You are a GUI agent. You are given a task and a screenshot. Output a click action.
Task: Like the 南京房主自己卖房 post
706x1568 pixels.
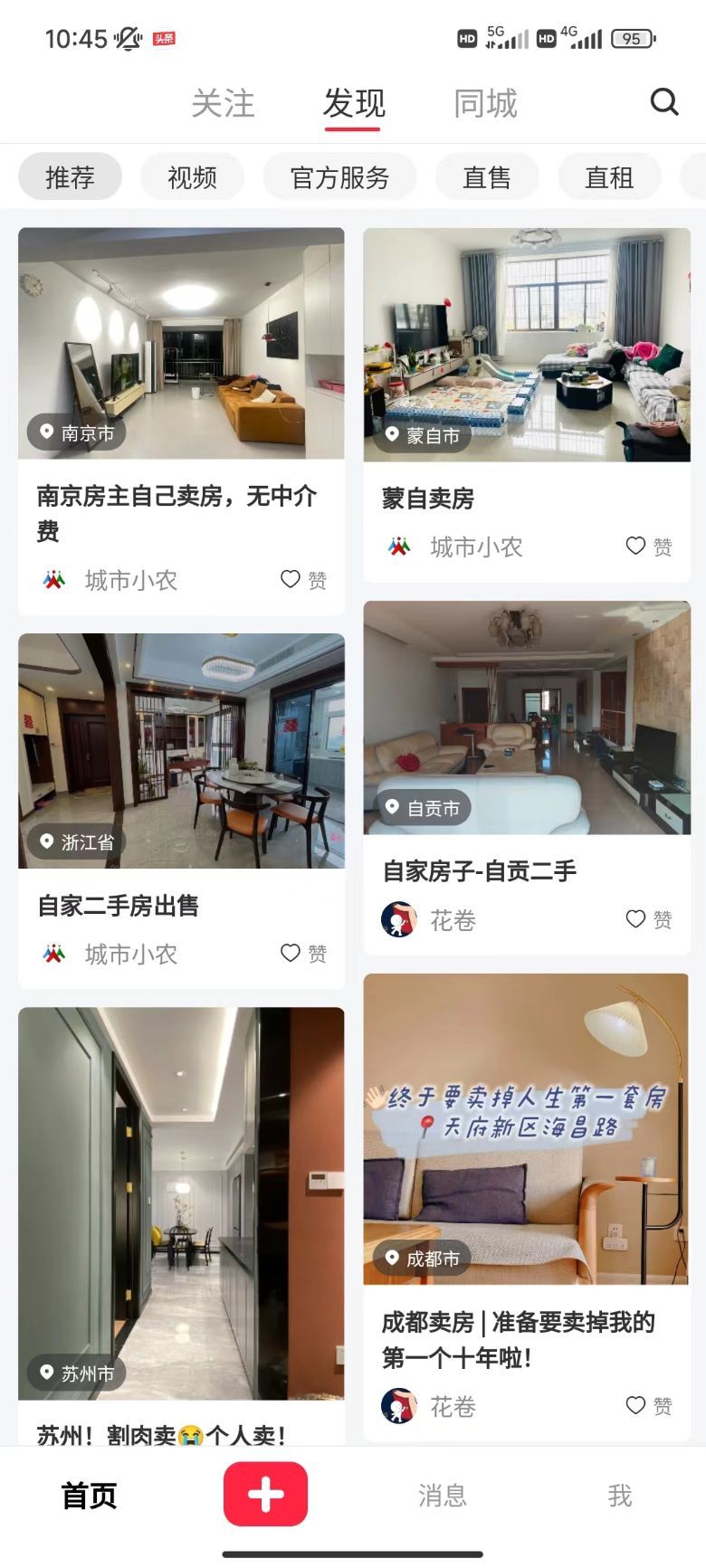coord(302,580)
